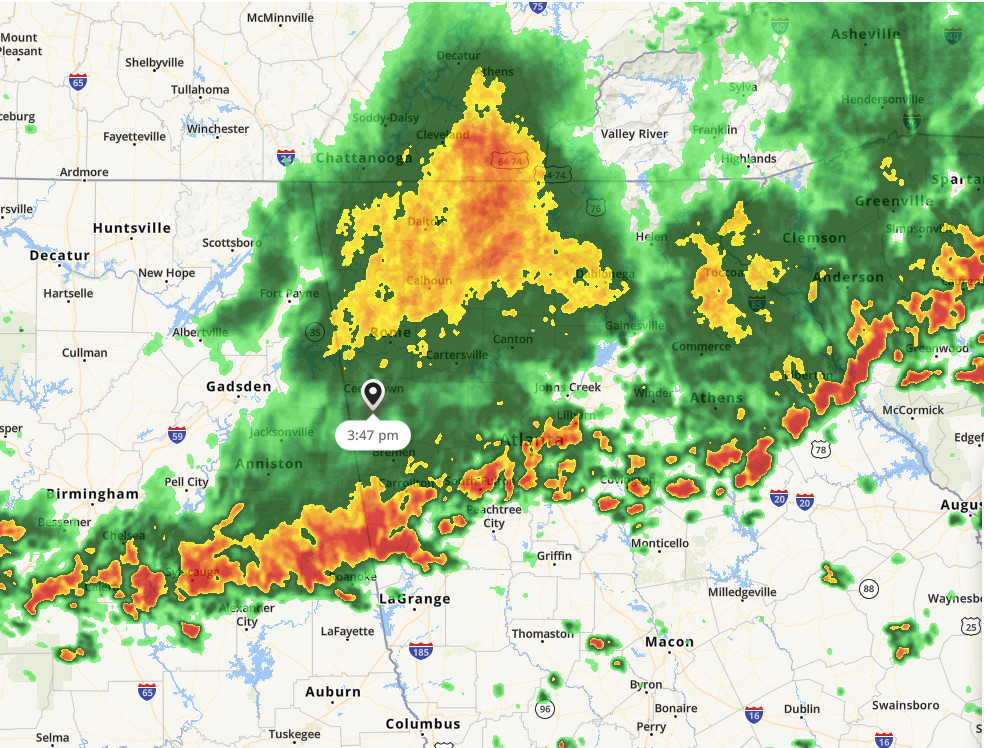This screenshot has width=984, height=748.
Task: Tap the 3:47 pm time label
Action: point(373,435)
